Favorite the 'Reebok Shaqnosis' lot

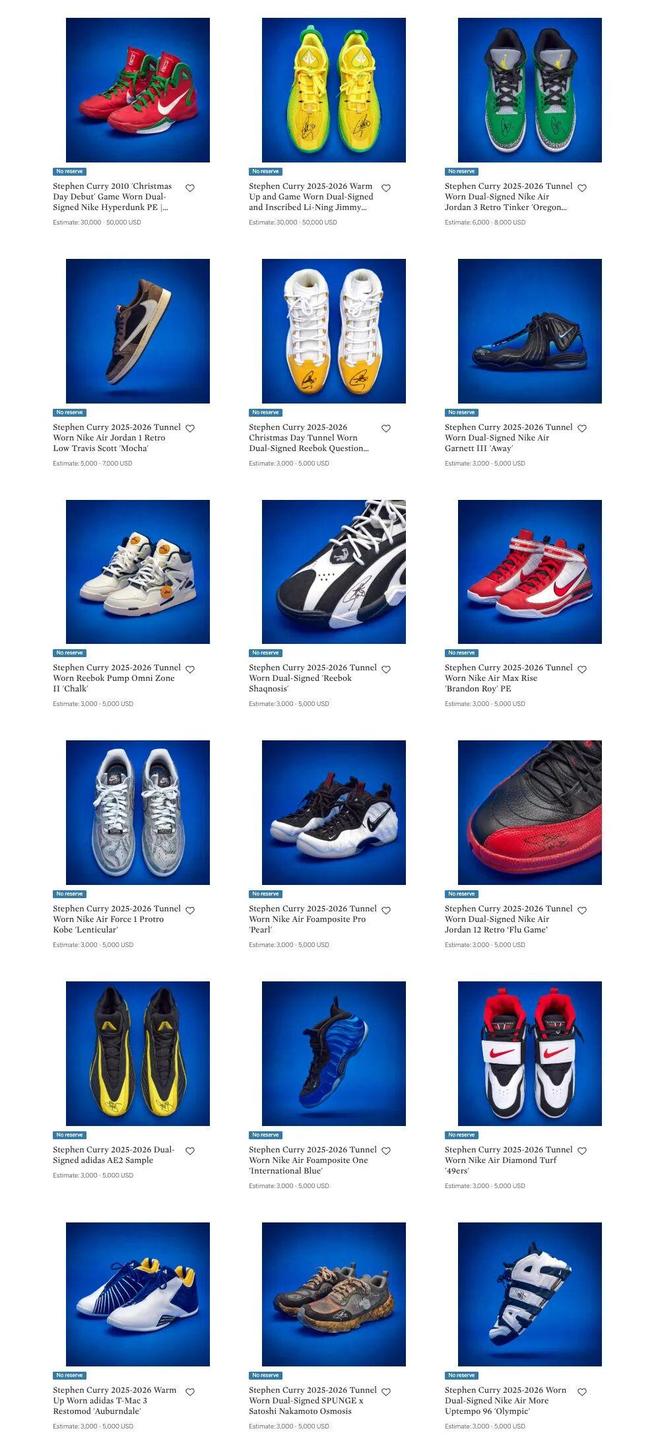pyautogui.click(x=386, y=669)
